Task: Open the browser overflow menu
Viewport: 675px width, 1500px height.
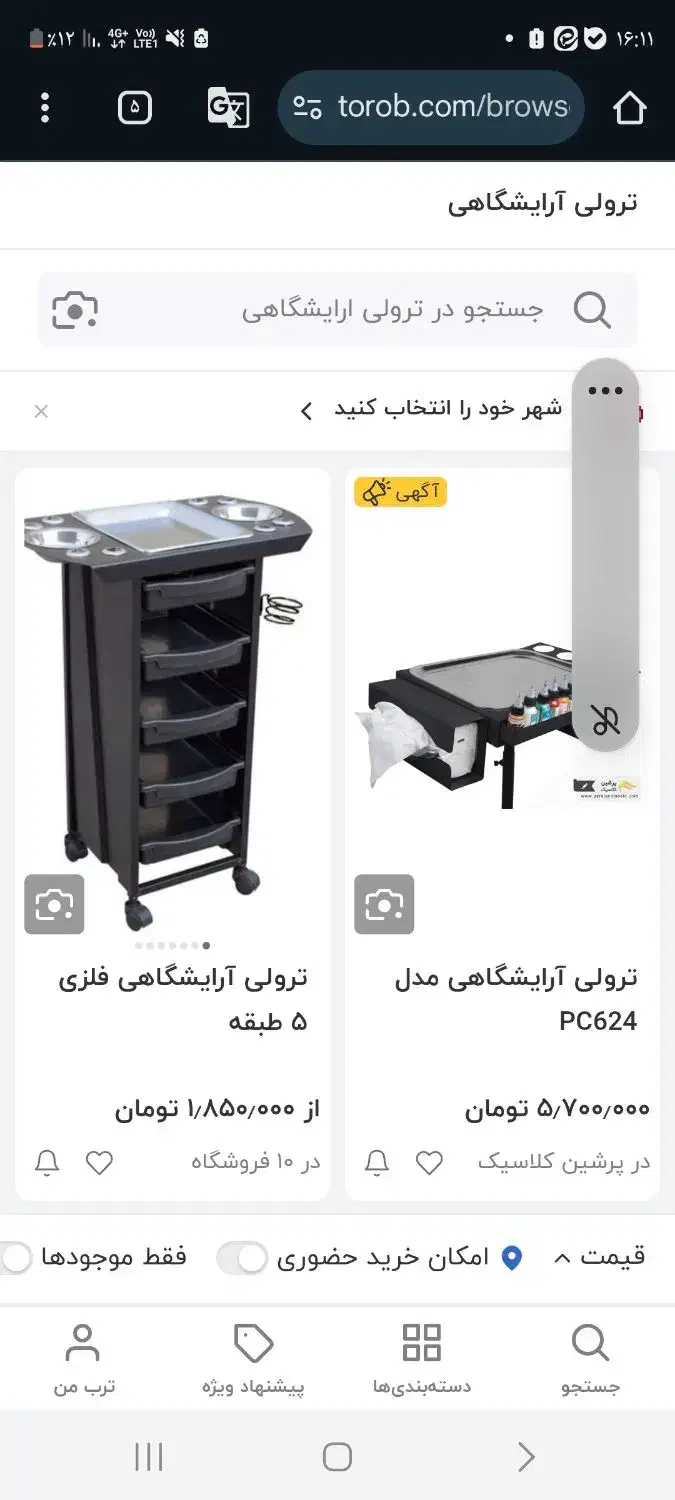Action: pos(45,107)
